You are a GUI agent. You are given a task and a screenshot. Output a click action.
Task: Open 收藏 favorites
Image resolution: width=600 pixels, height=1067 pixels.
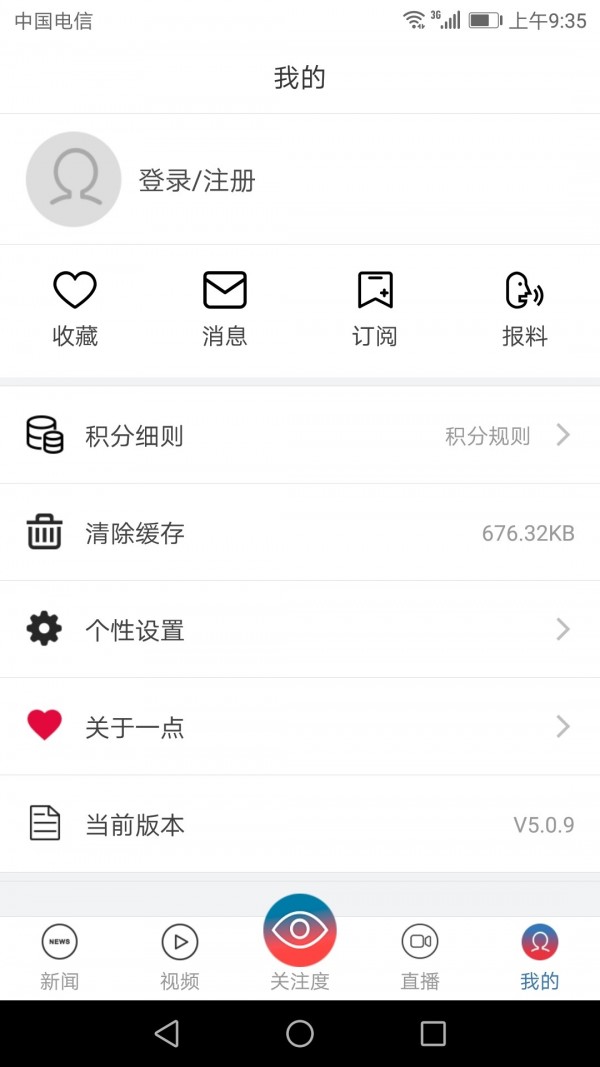click(x=75, y=309)
